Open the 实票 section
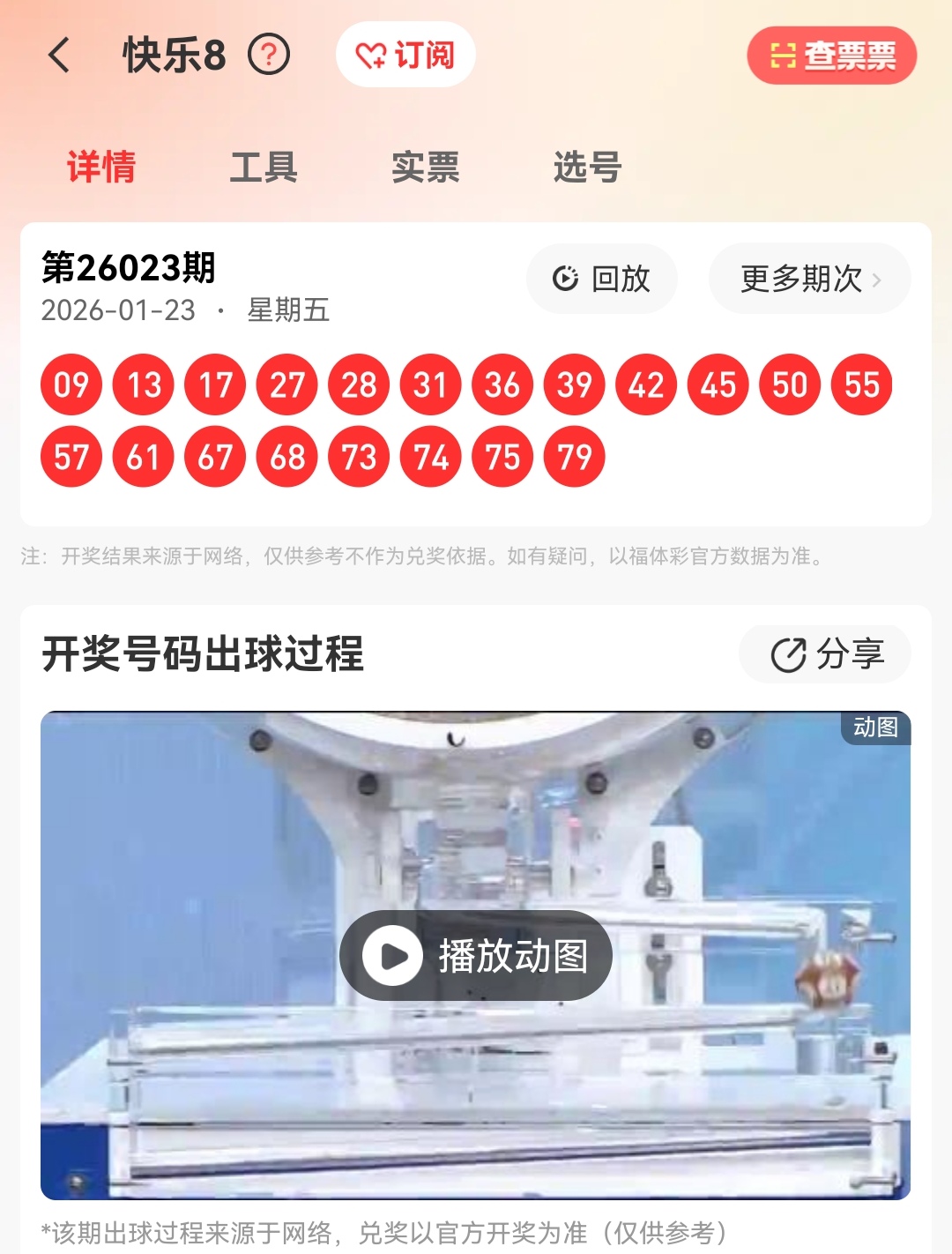Screen dimensions: 952x1254 426,167
